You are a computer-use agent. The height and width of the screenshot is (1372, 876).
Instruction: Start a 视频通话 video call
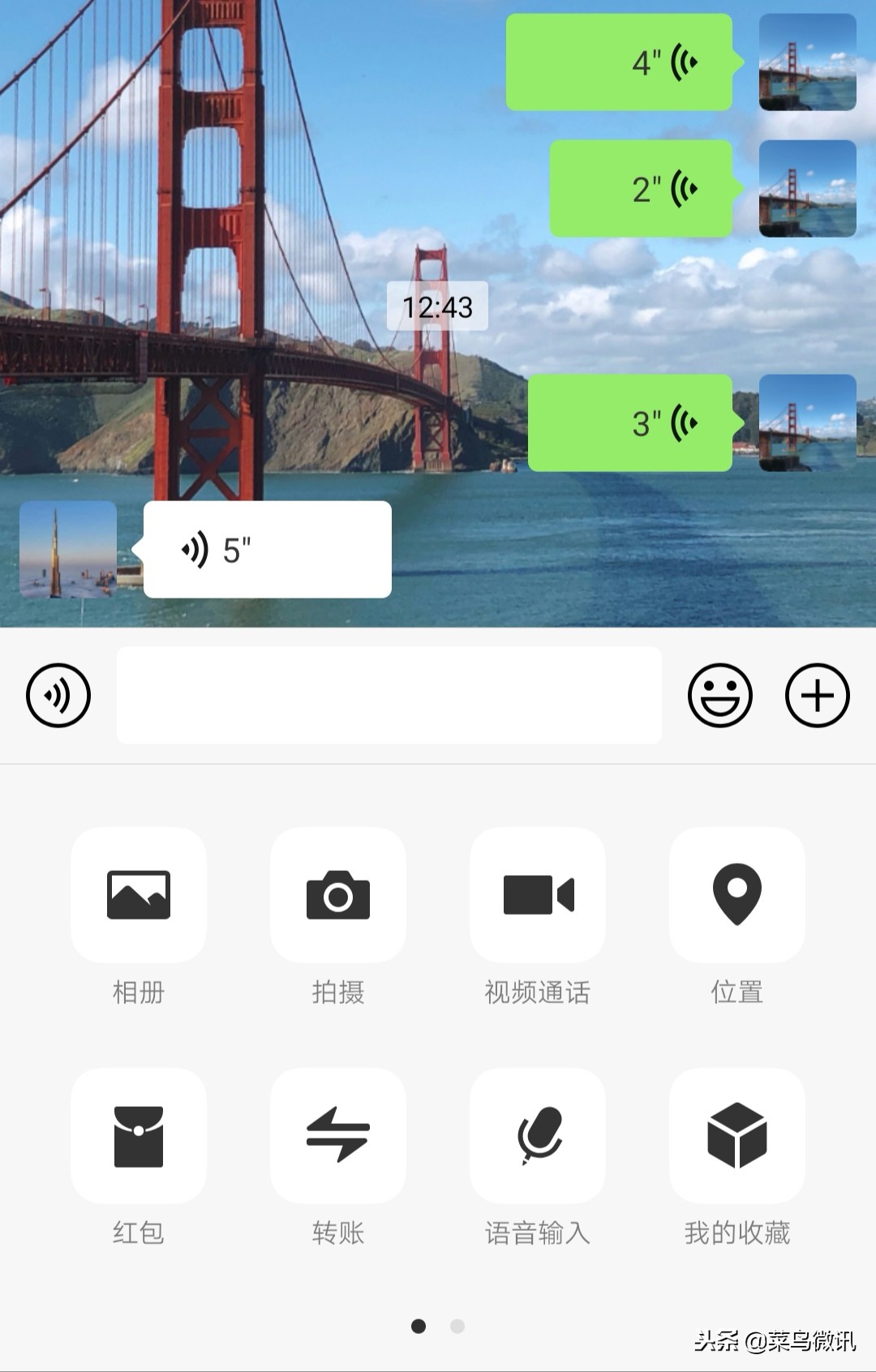click(538, 895)
